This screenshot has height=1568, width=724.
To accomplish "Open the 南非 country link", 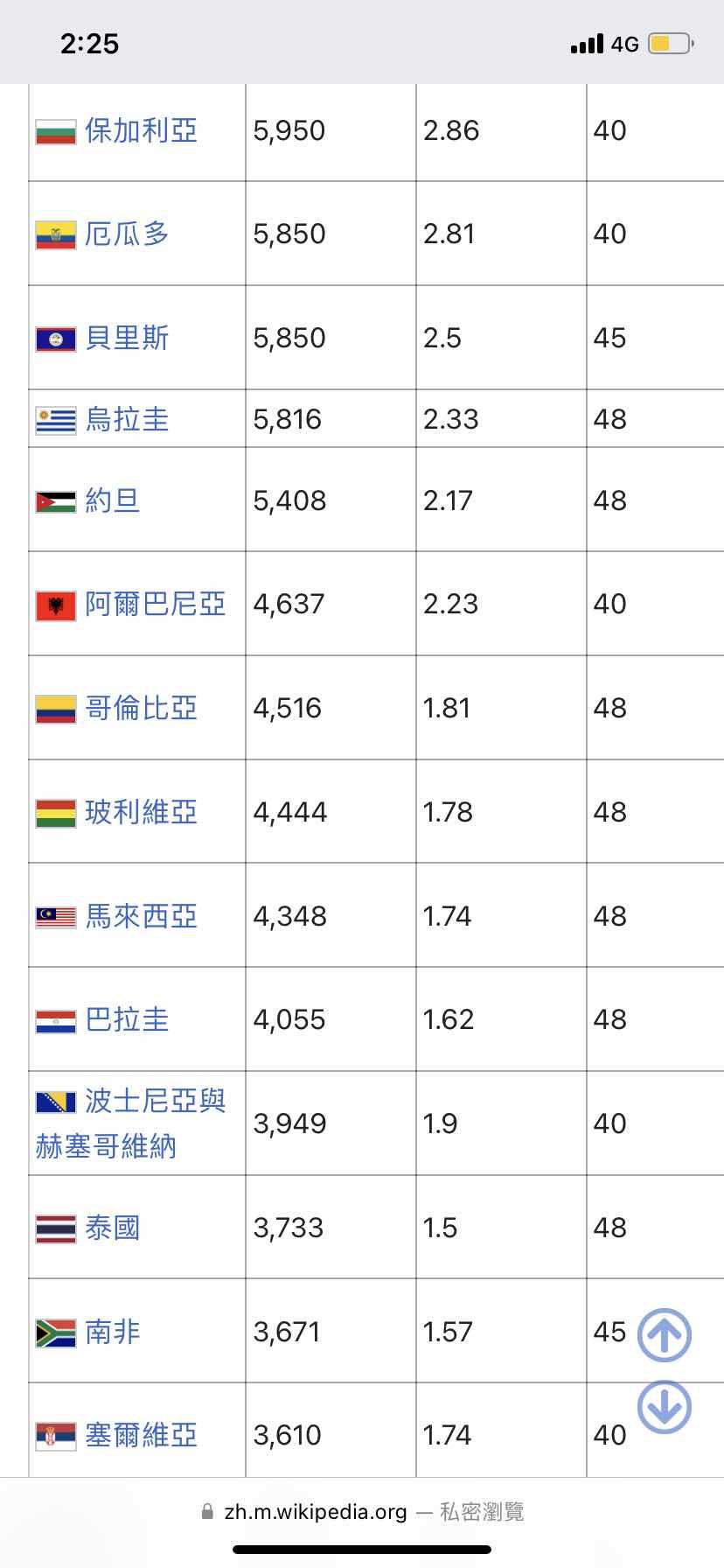I will [x=113, y=1332].
